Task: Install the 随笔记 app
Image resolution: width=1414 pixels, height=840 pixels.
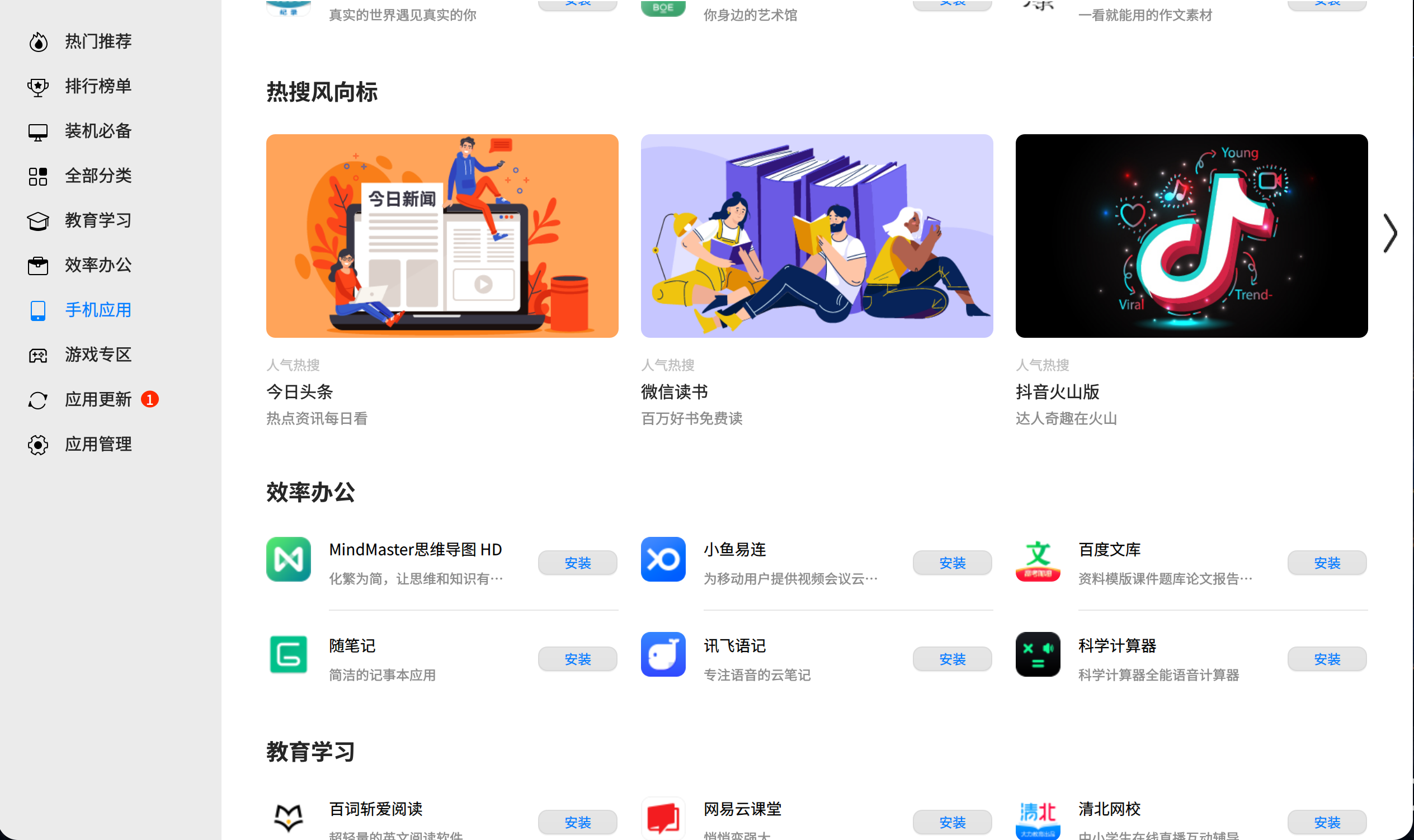Action: [577, 659]
